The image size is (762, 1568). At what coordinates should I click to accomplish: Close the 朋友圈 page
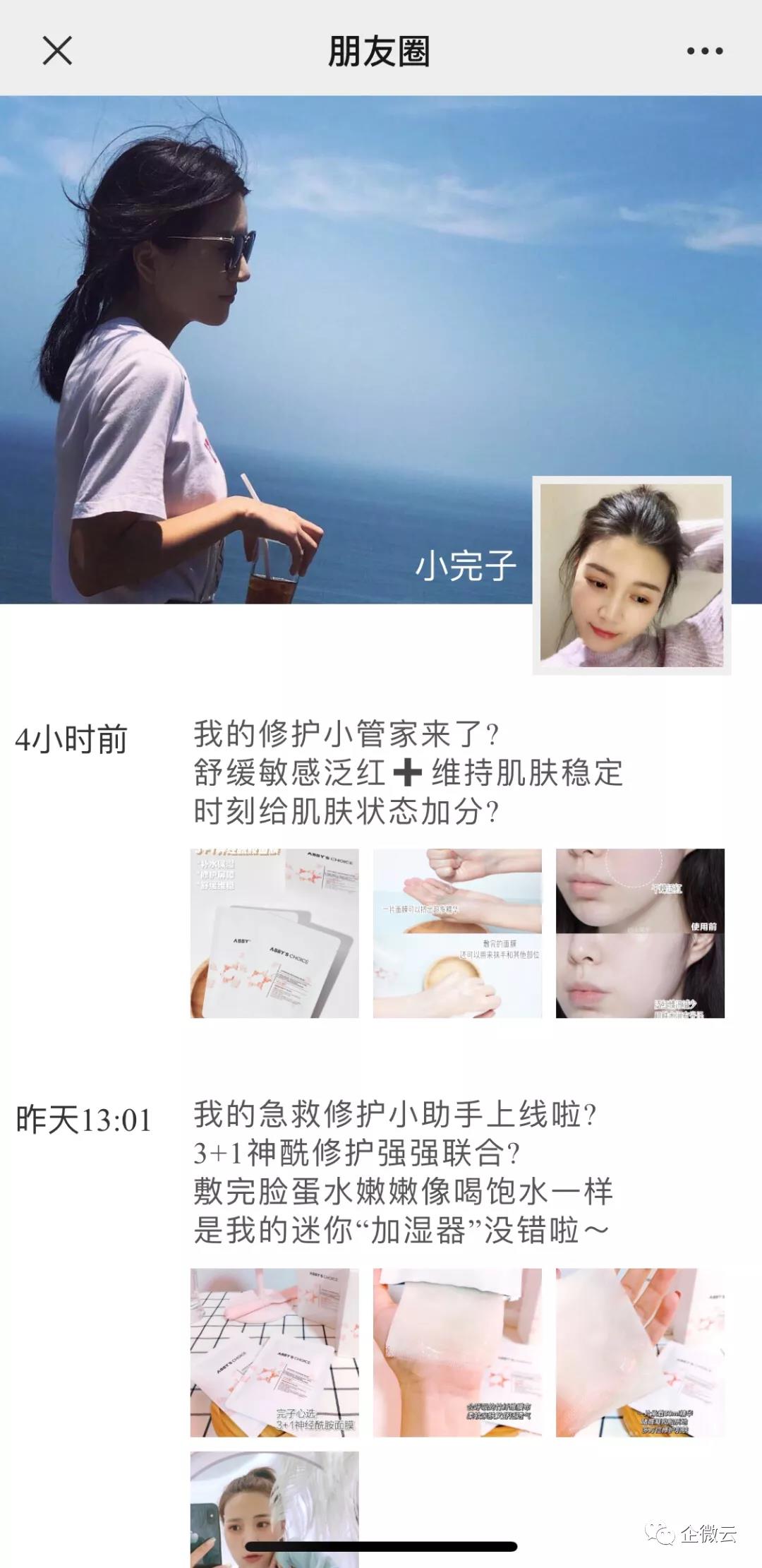tap(57, 51)
